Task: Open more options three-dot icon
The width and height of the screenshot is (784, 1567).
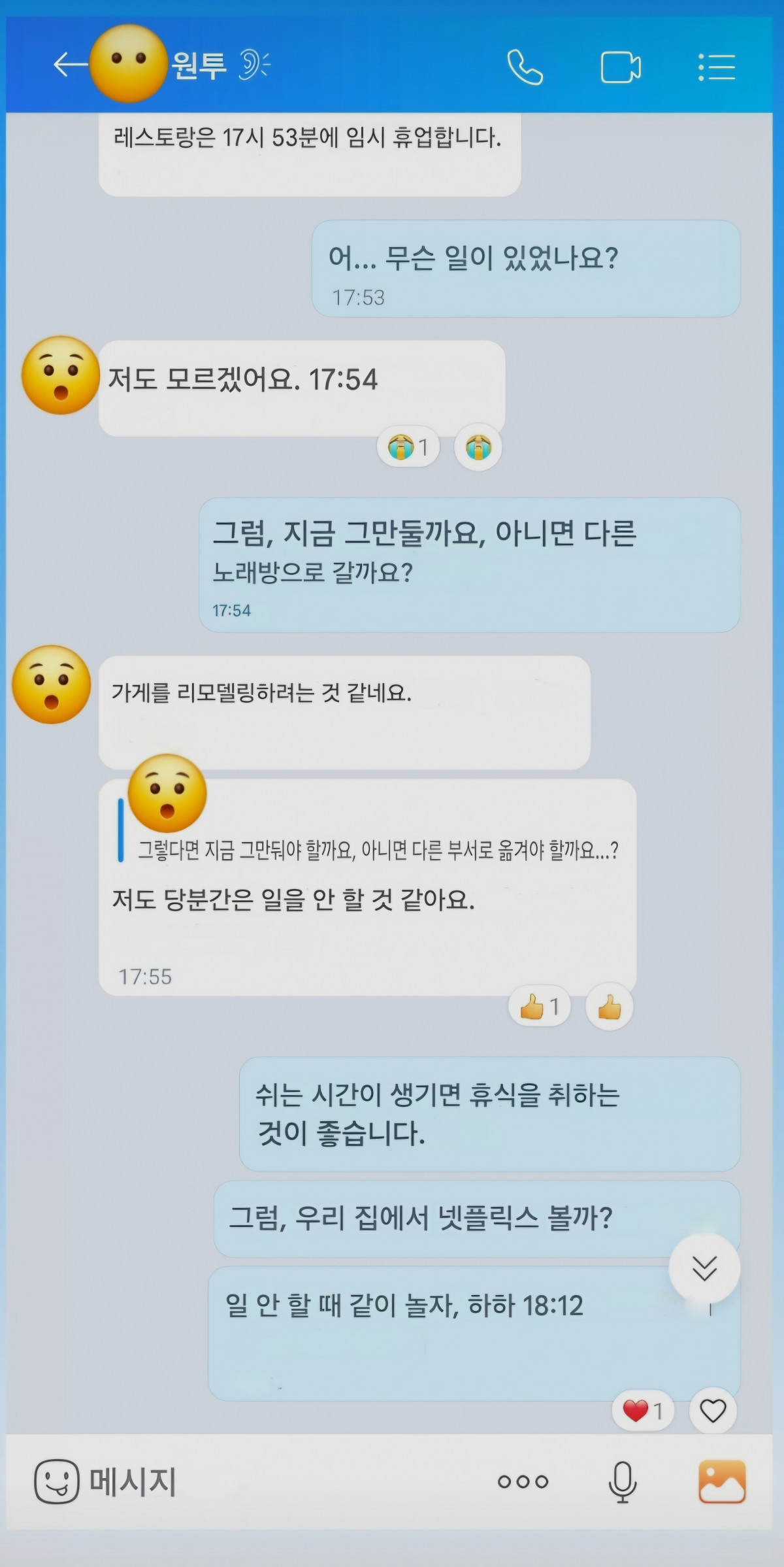Action: click(523, 1481)
